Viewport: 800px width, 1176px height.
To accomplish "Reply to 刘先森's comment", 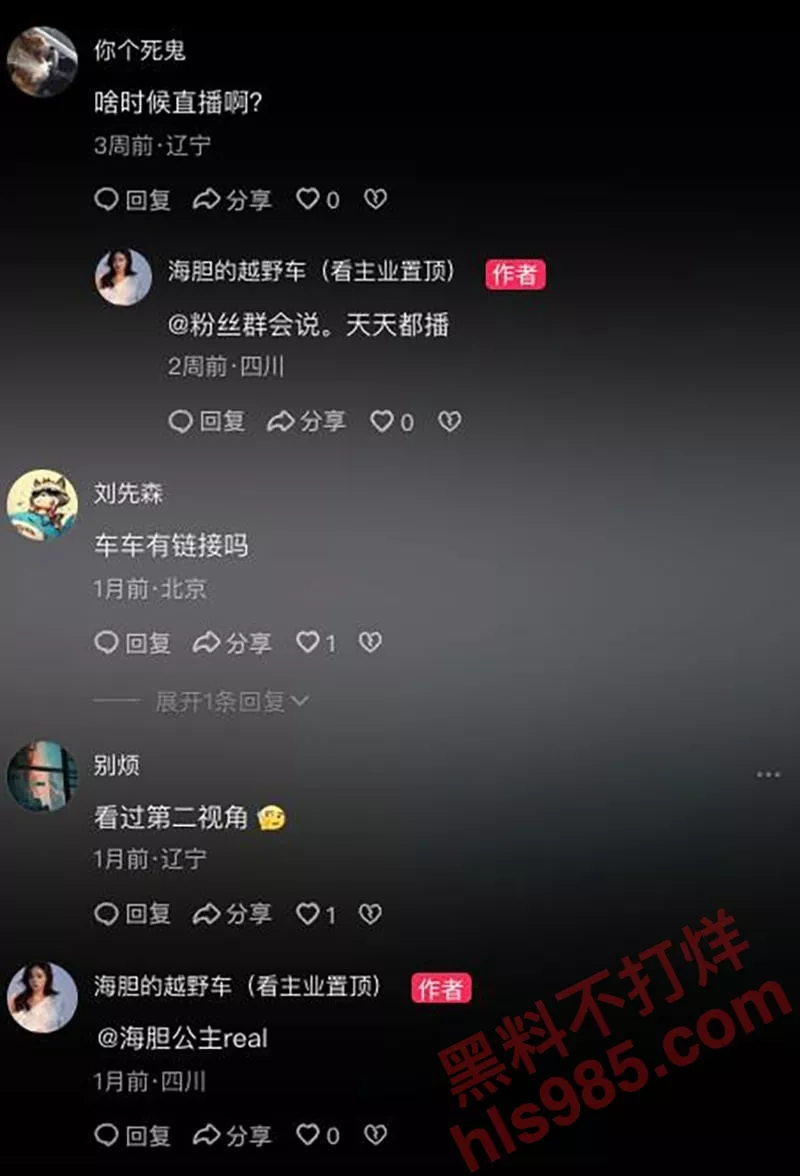I will coord(133,643).
